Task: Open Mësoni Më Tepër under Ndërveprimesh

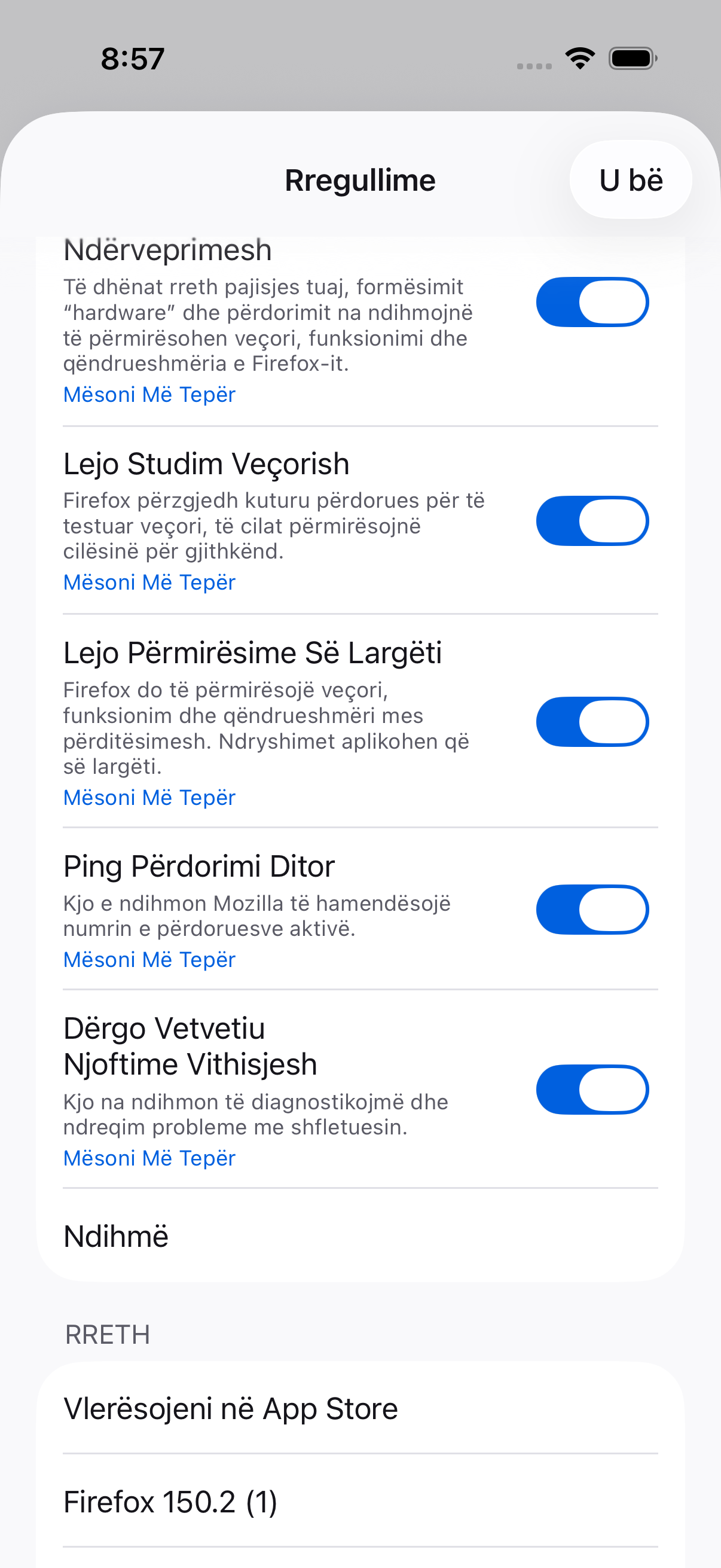Action: point(149,395)
